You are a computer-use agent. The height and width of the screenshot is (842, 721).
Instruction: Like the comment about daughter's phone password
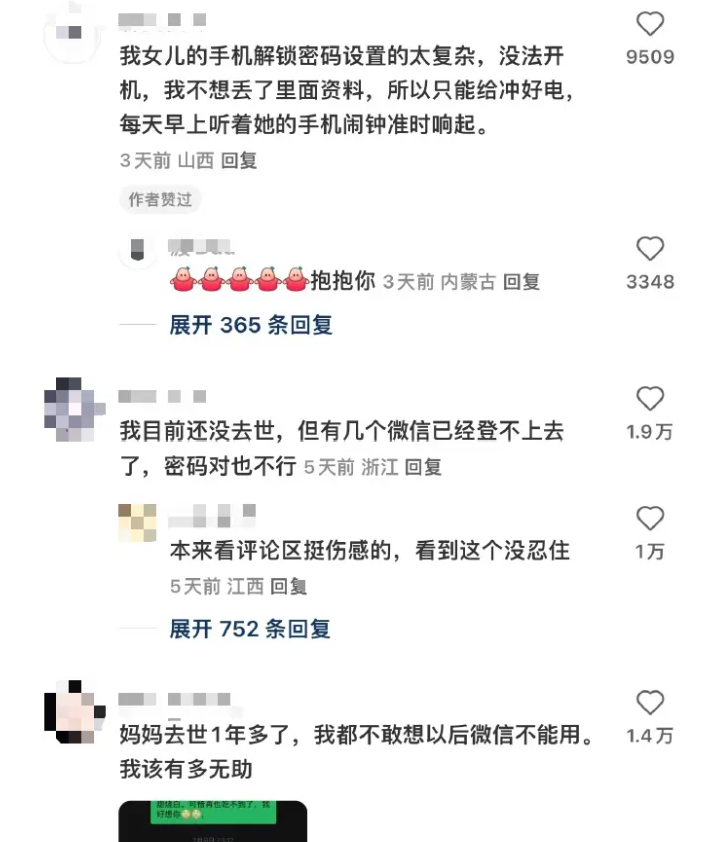coord(650,24)
